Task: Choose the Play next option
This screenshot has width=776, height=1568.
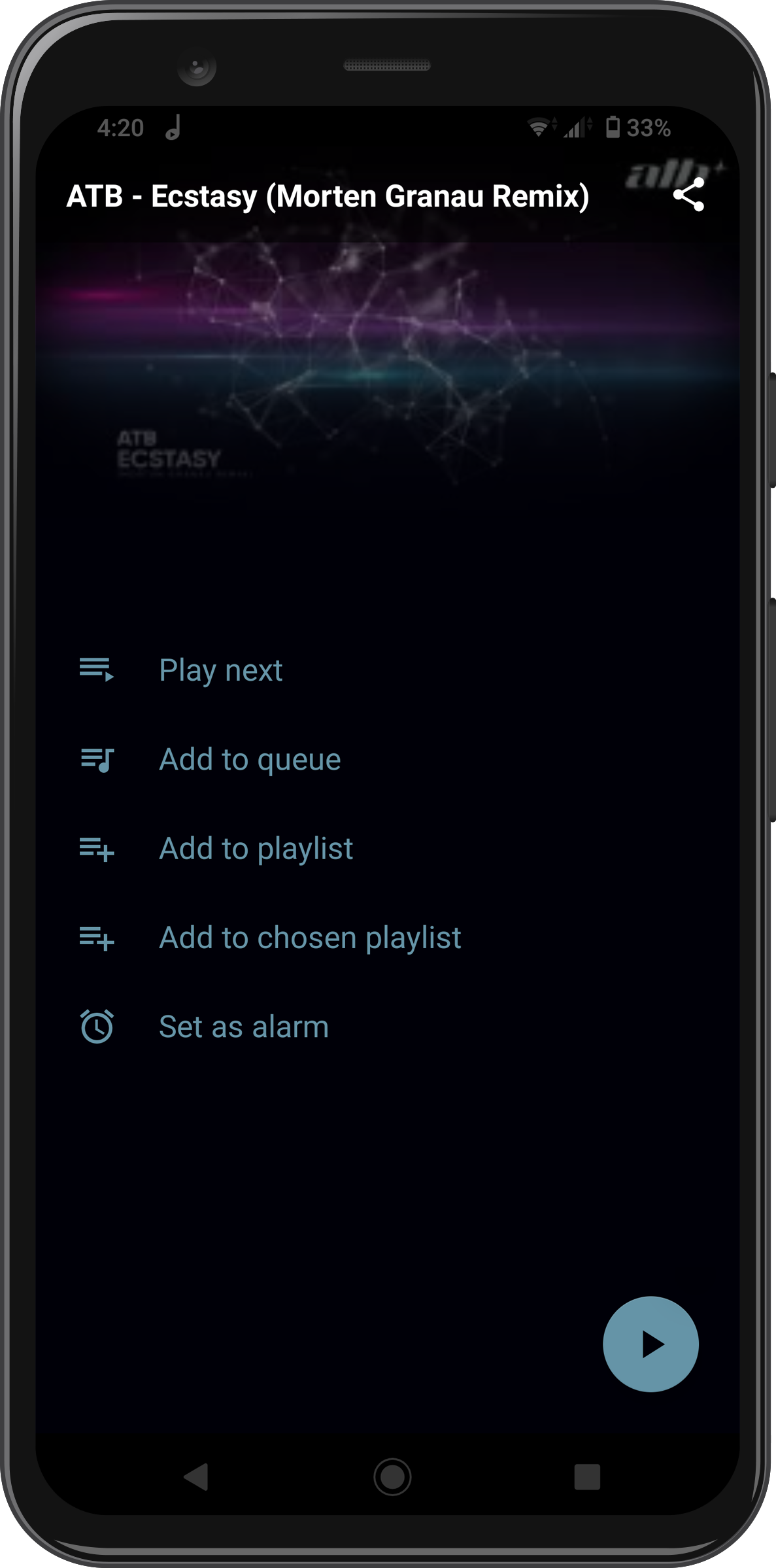Action: pyautogui.click(x=222, y=670)
